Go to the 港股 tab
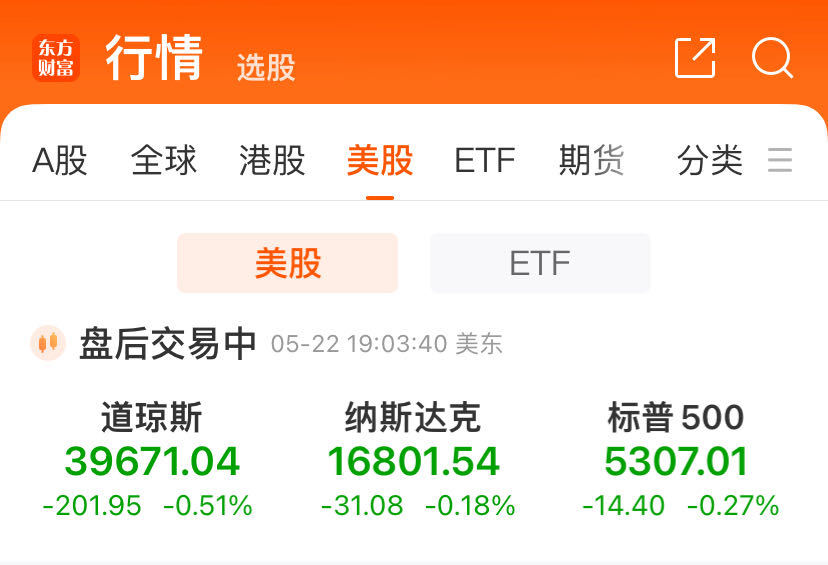 click(272, 160)
